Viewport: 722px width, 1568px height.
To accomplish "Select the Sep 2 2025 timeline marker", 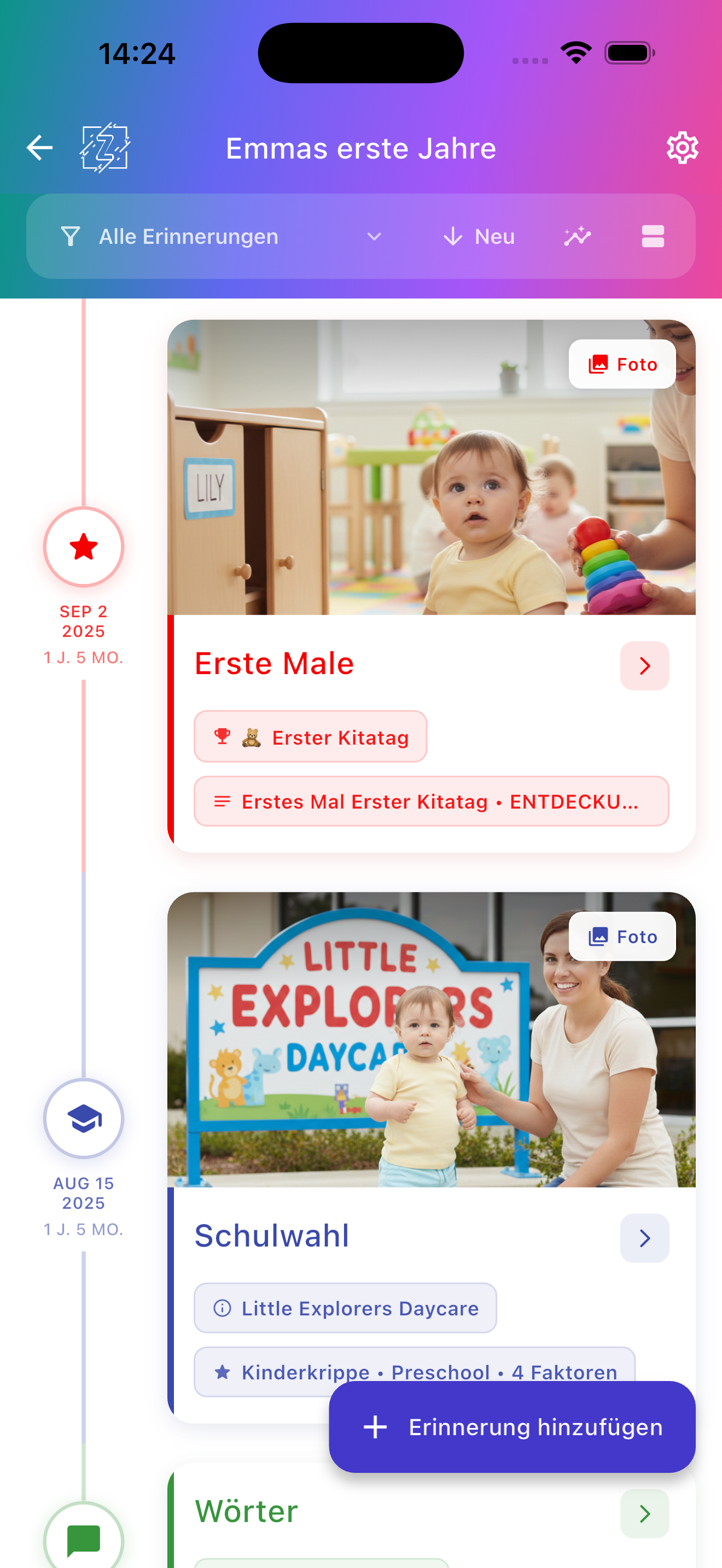I will (x=83, y=547).
